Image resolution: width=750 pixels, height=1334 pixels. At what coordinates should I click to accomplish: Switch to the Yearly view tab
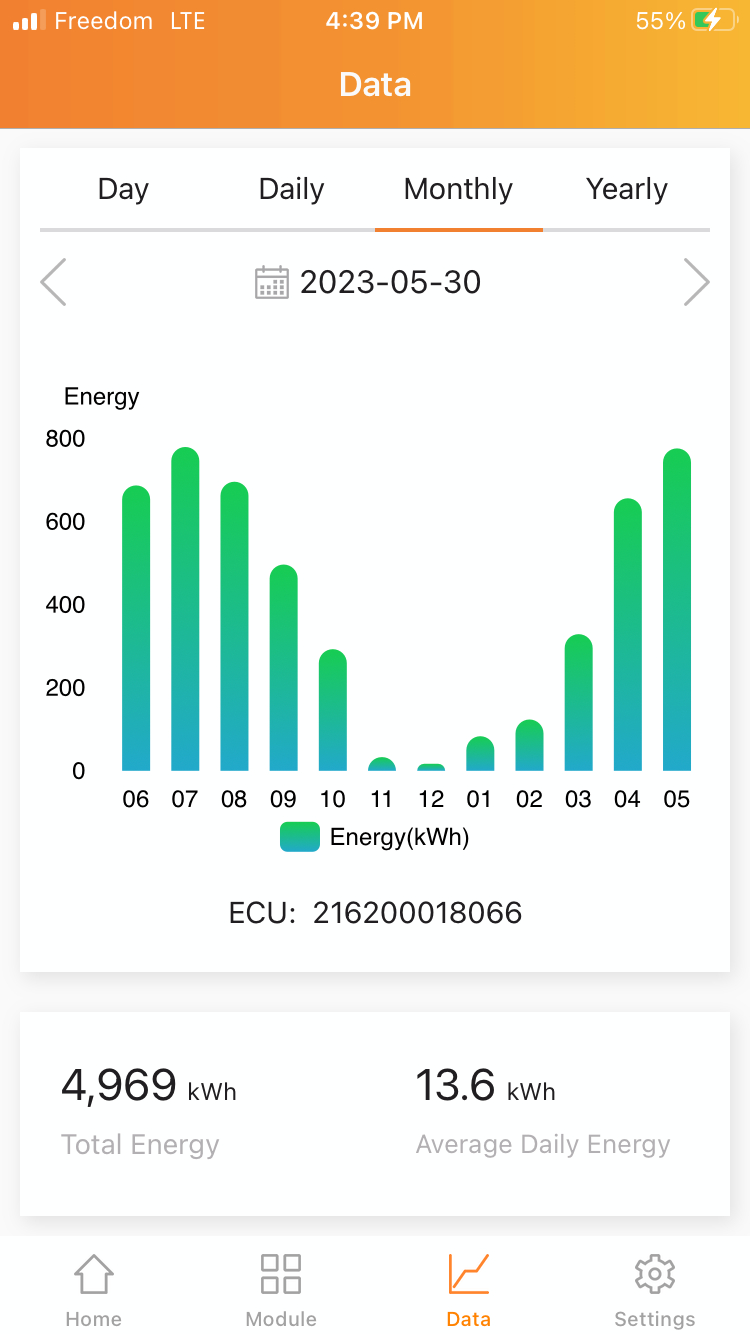click(x=626, y=189)
